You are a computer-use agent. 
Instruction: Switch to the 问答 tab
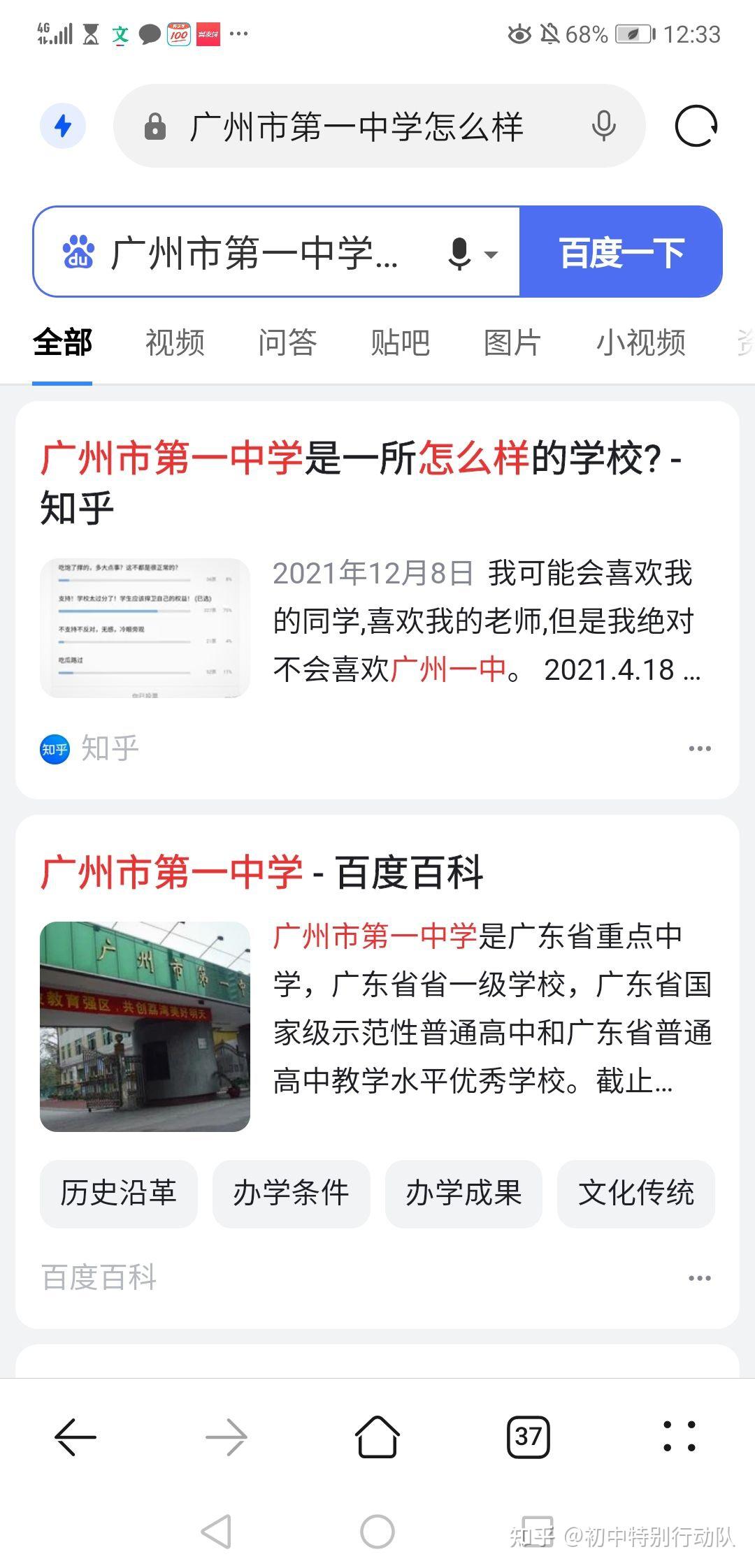click(287, 343)
